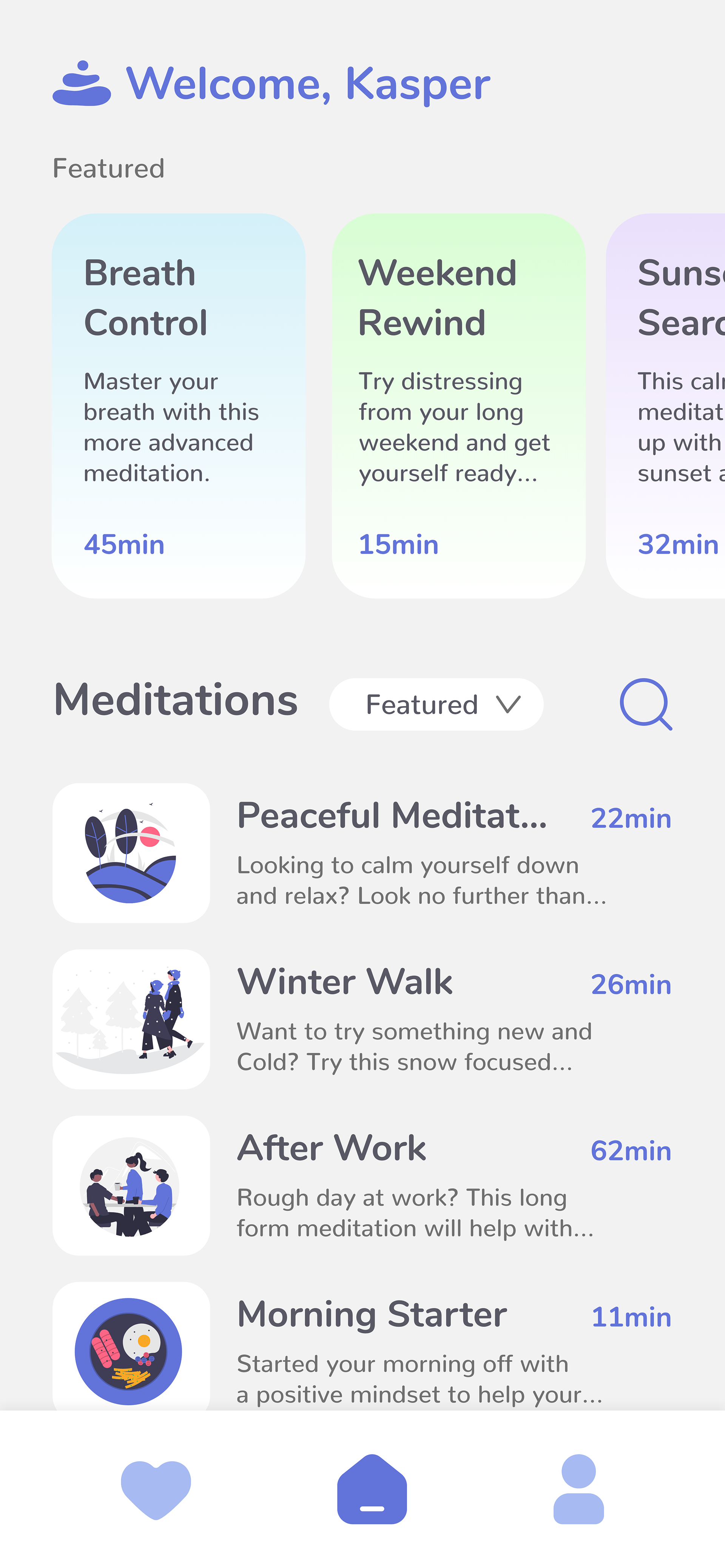Open the Peaceful Meditation list item

coord(362,853)
